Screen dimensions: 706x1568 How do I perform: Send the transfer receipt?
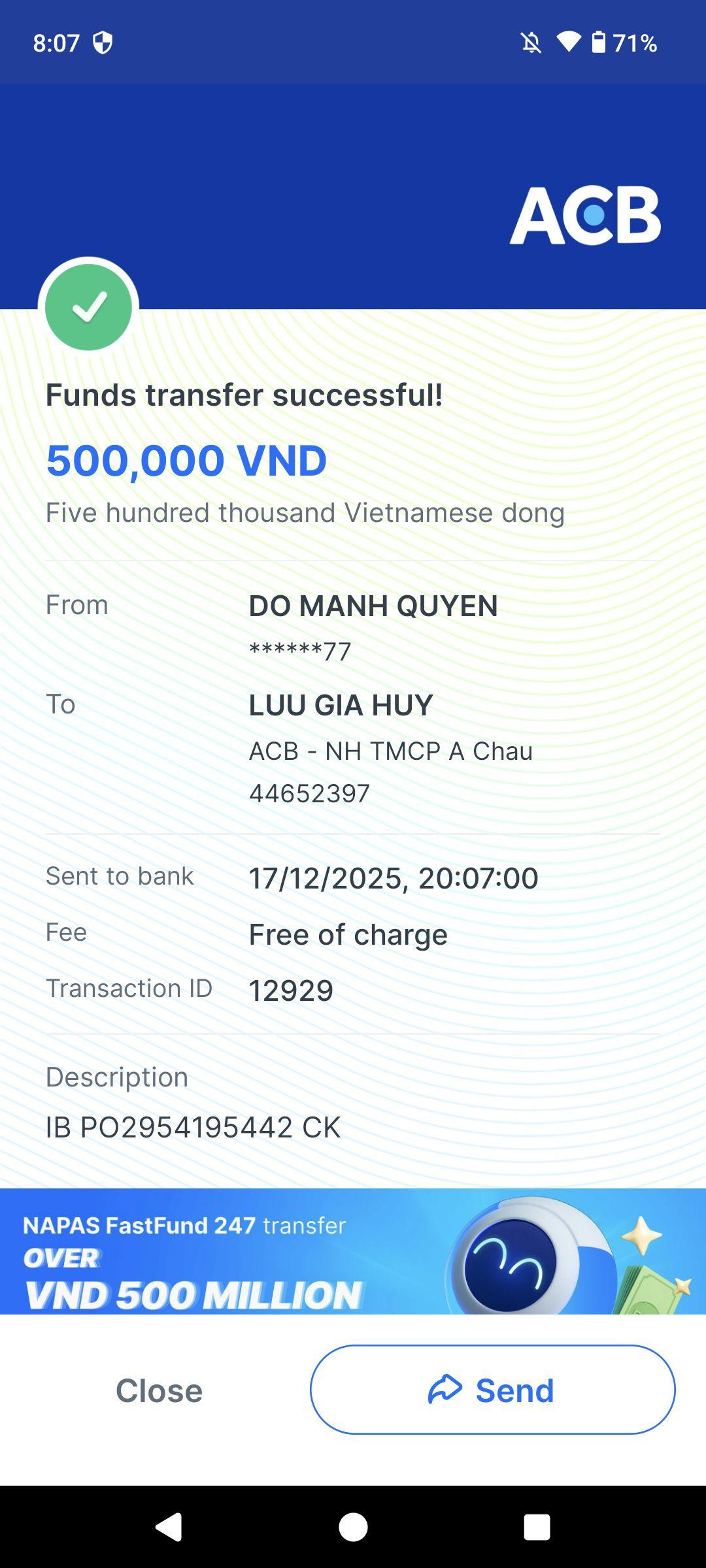point(492,1390)
